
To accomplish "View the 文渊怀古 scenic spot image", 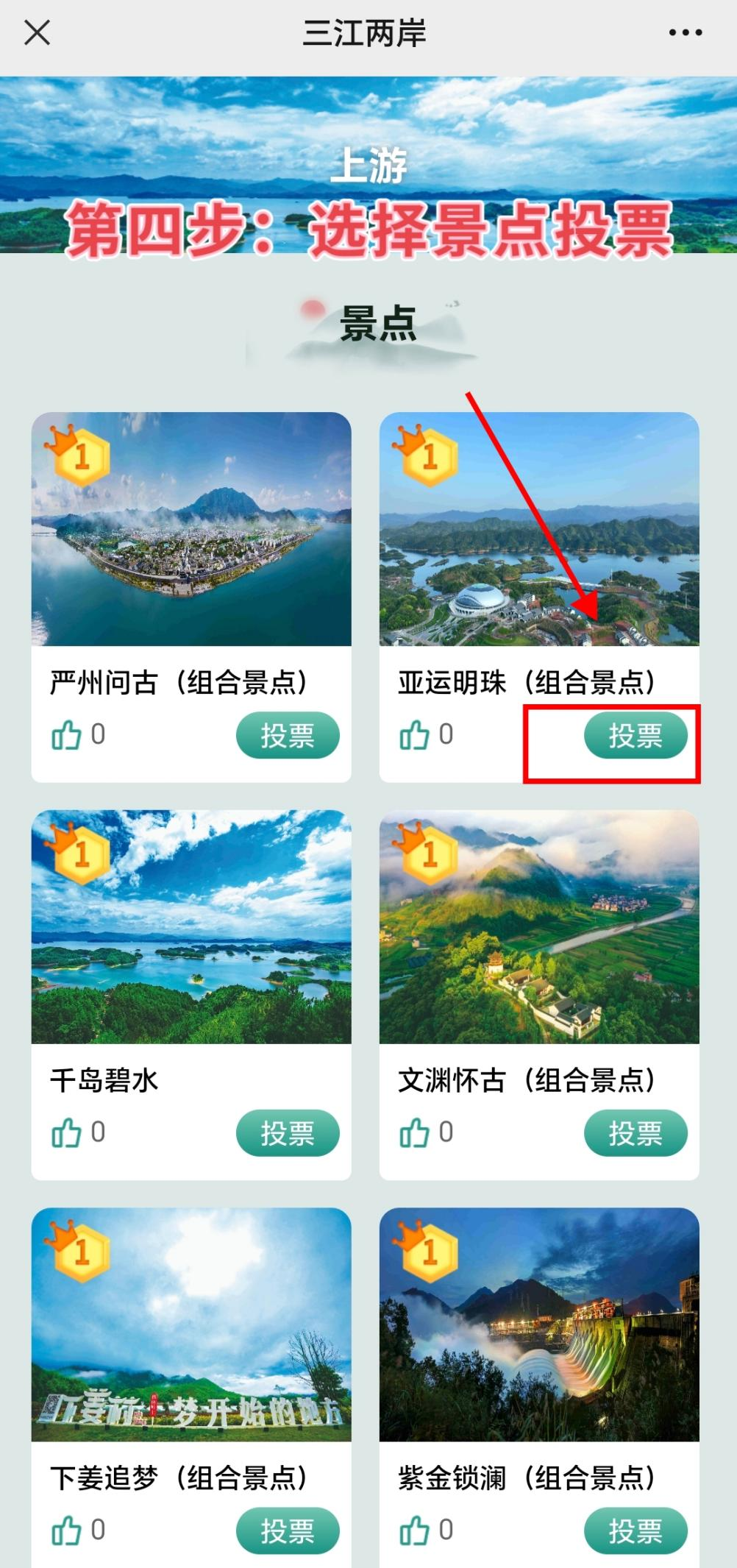I will tap(539, 926).
